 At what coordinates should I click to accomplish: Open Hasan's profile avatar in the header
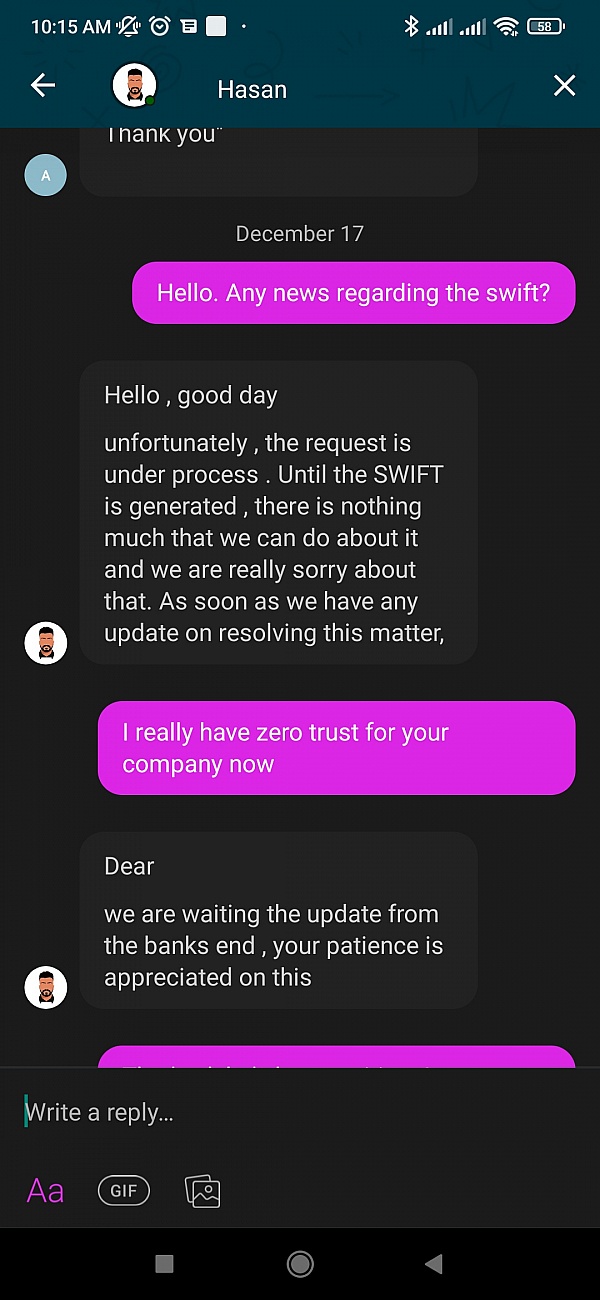pyautogui.click(x=134, y=86)
